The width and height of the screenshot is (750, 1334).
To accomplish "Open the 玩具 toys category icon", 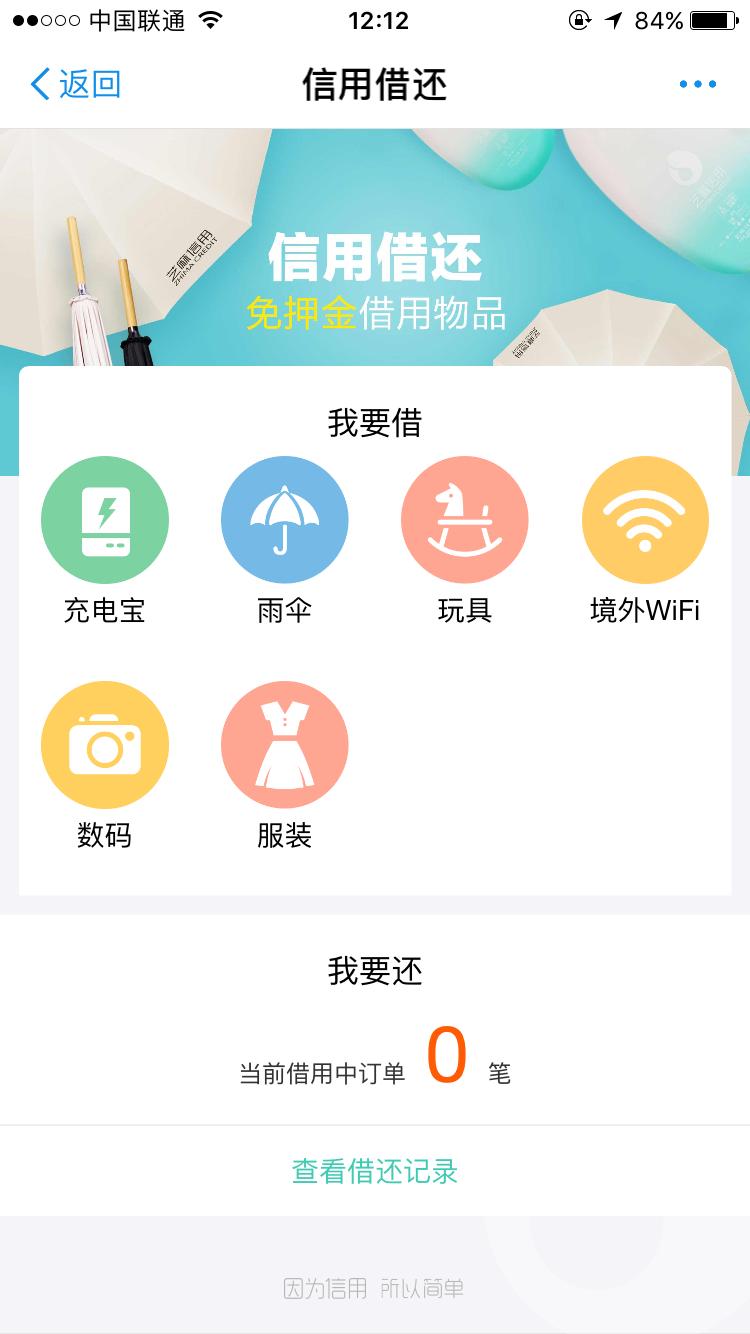I will 465,519.
